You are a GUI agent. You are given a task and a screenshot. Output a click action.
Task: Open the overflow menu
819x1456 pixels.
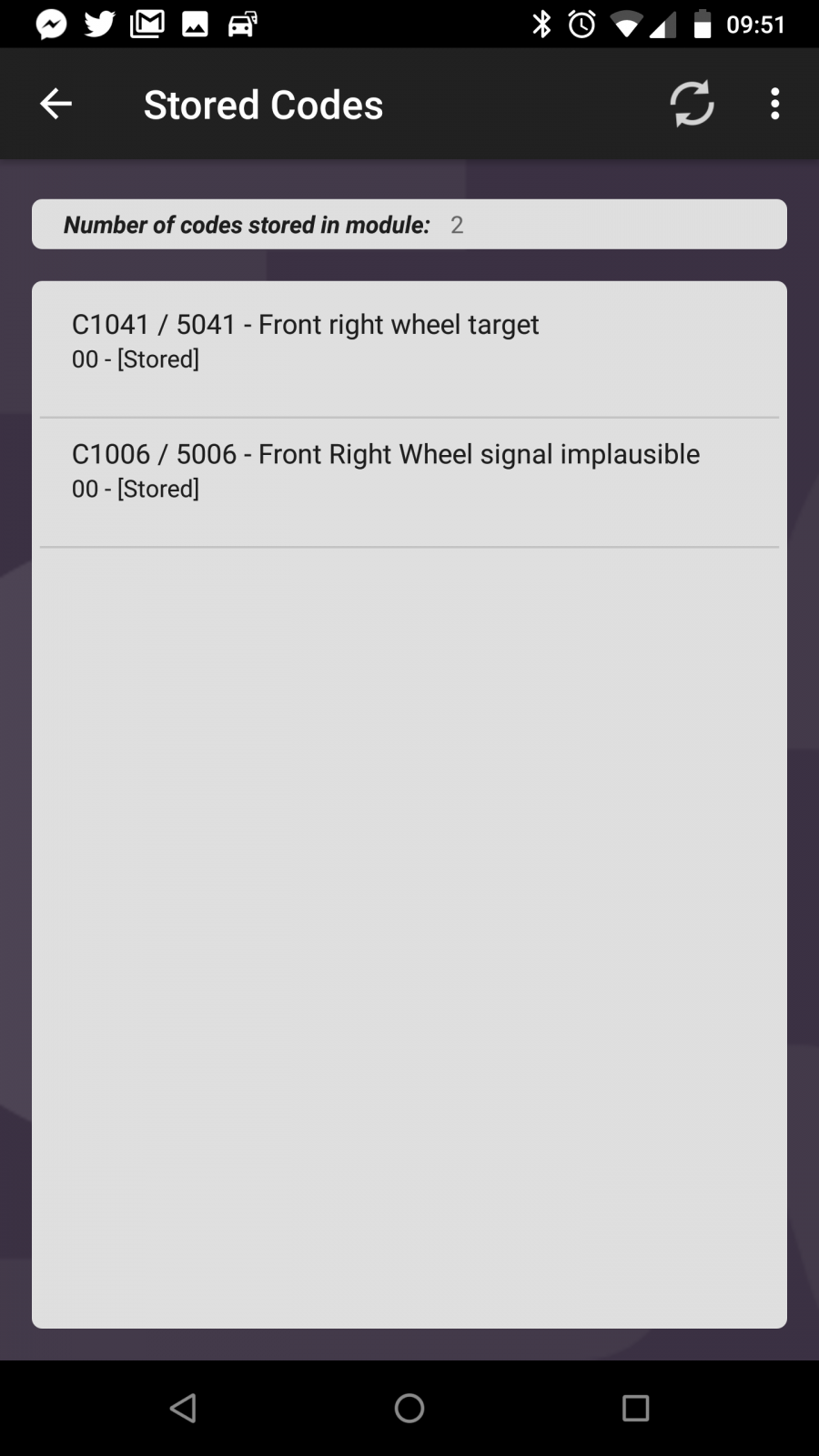[x=774, y=104]
